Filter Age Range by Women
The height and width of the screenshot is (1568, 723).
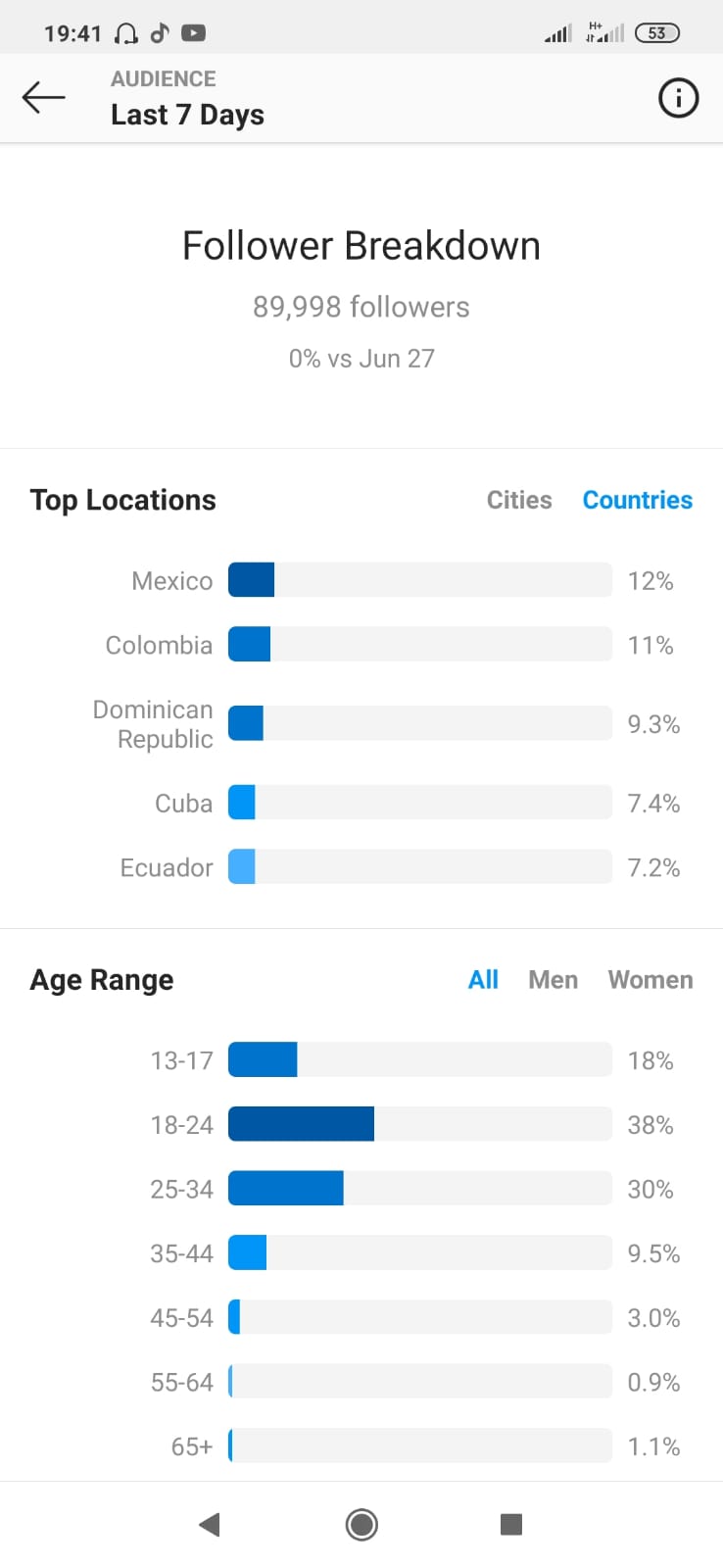coord(651,980)
